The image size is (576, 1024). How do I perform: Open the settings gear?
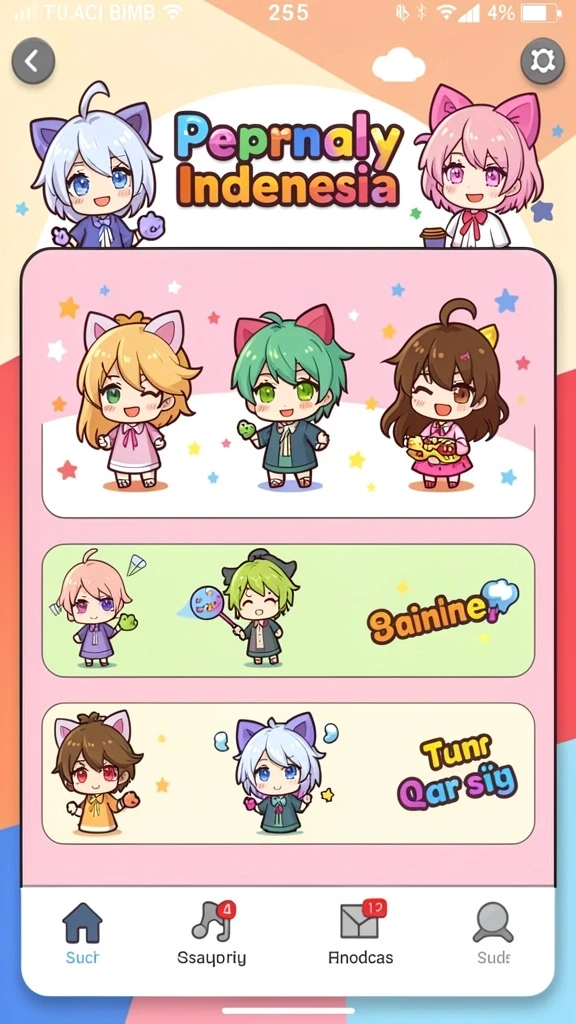[x=542, y=61]
